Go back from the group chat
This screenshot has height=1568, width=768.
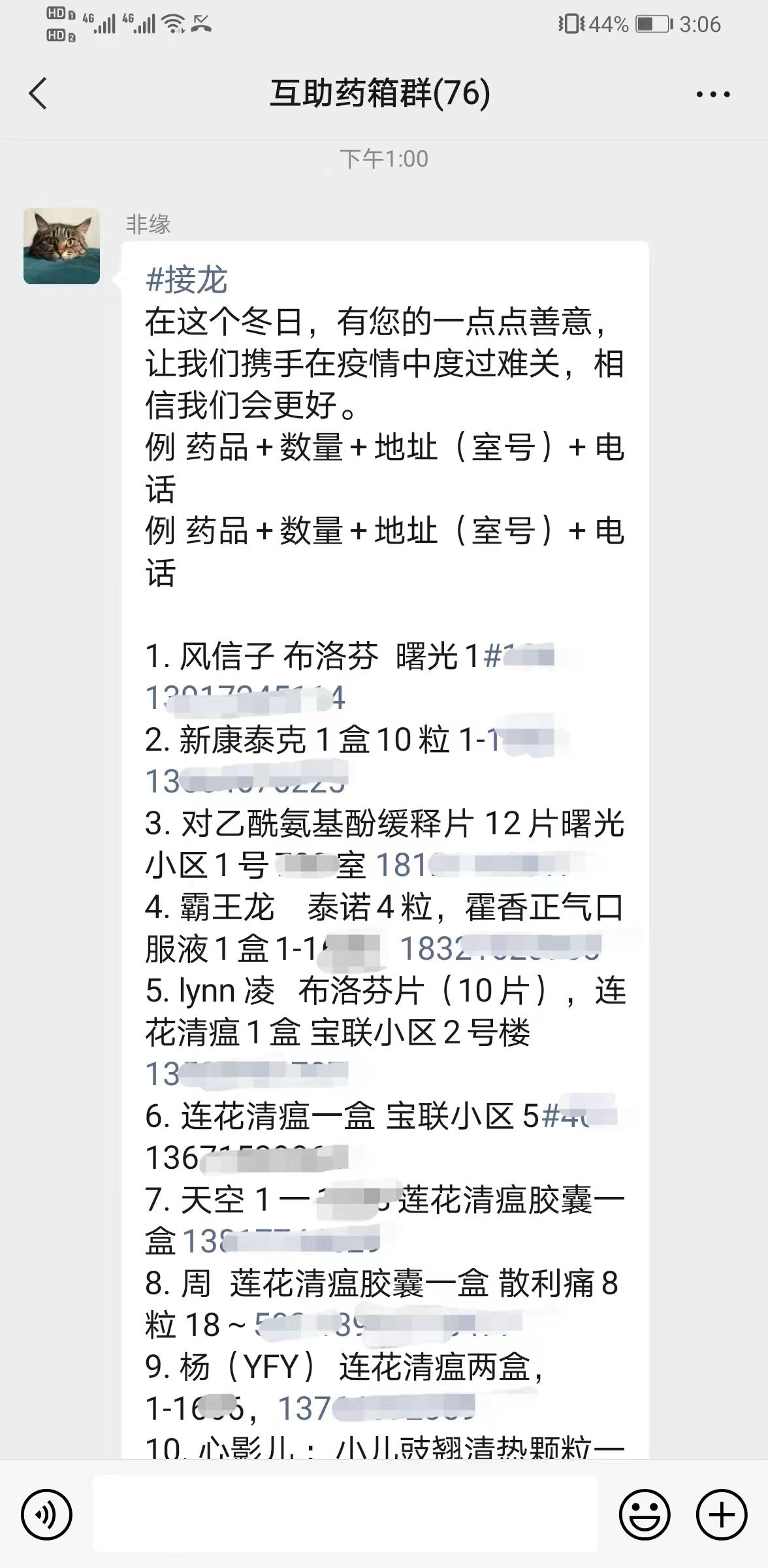(39, 93)
